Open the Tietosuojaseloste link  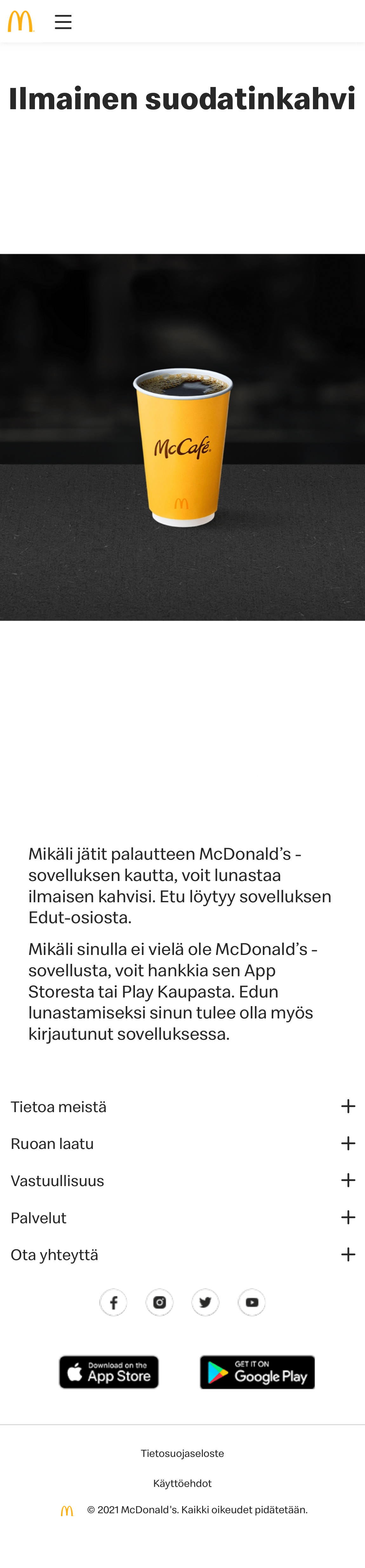click(x=182, y=1453)
